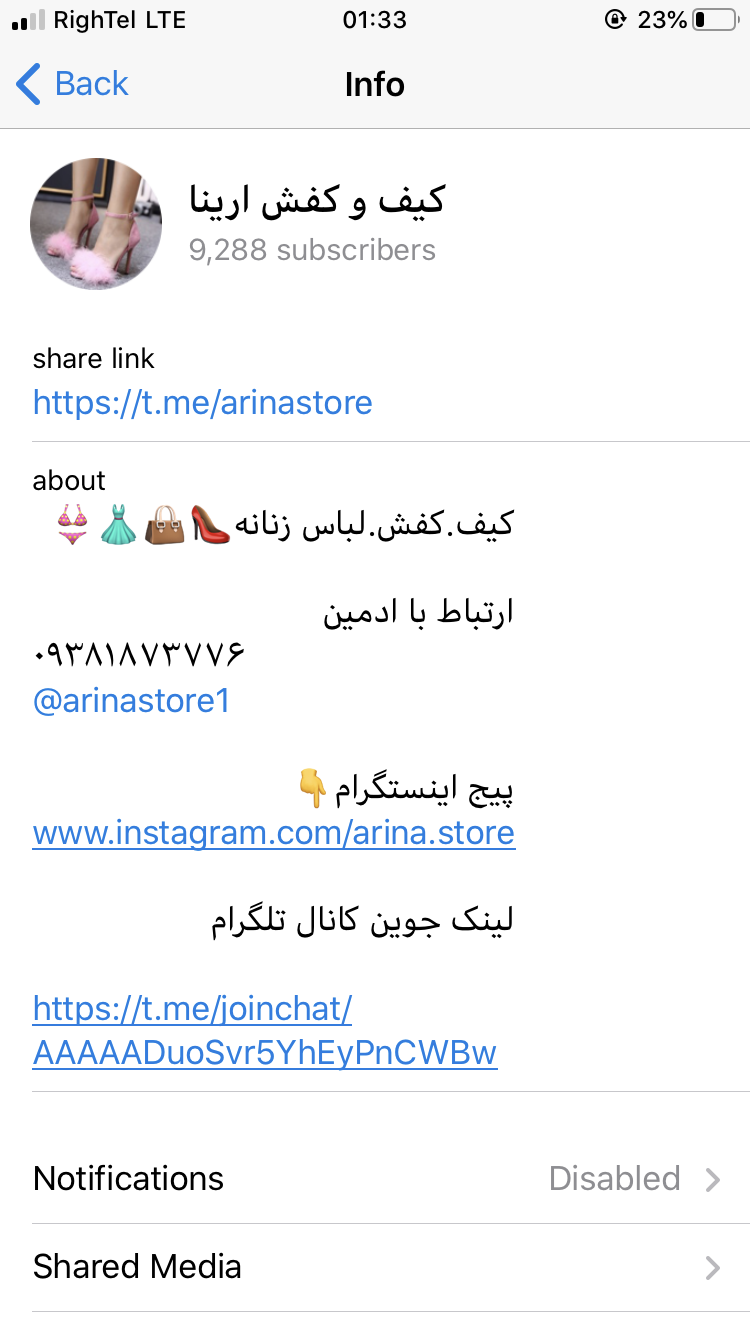The height and width of the screenshot is (1334, 750).
Task: Open the t.me/arinastore share link
Action: click(203, 402)
